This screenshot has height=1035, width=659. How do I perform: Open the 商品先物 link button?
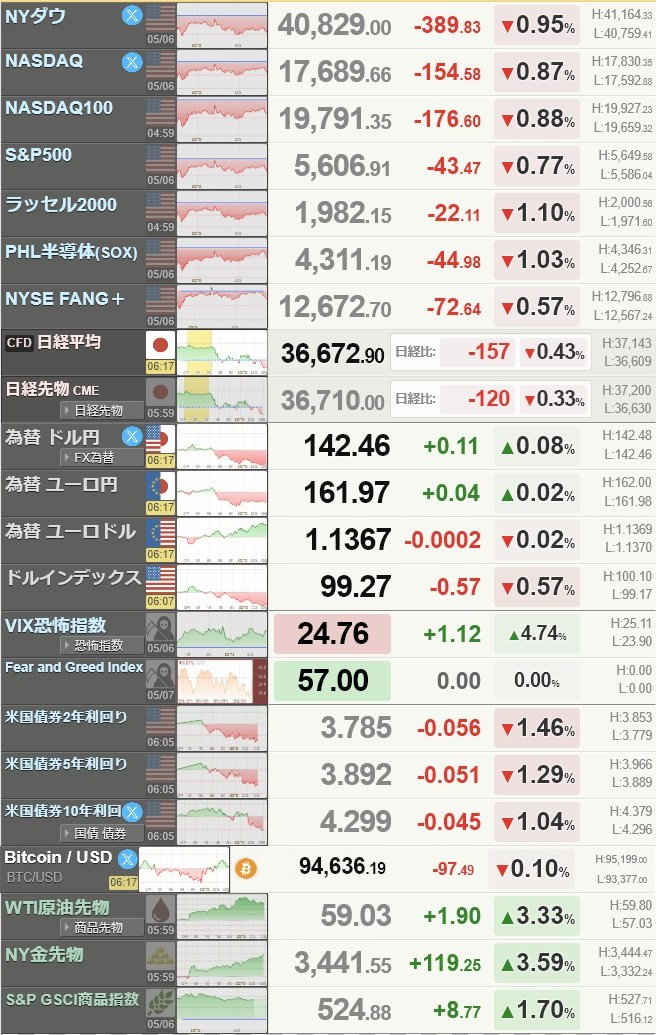coord(98,927)
